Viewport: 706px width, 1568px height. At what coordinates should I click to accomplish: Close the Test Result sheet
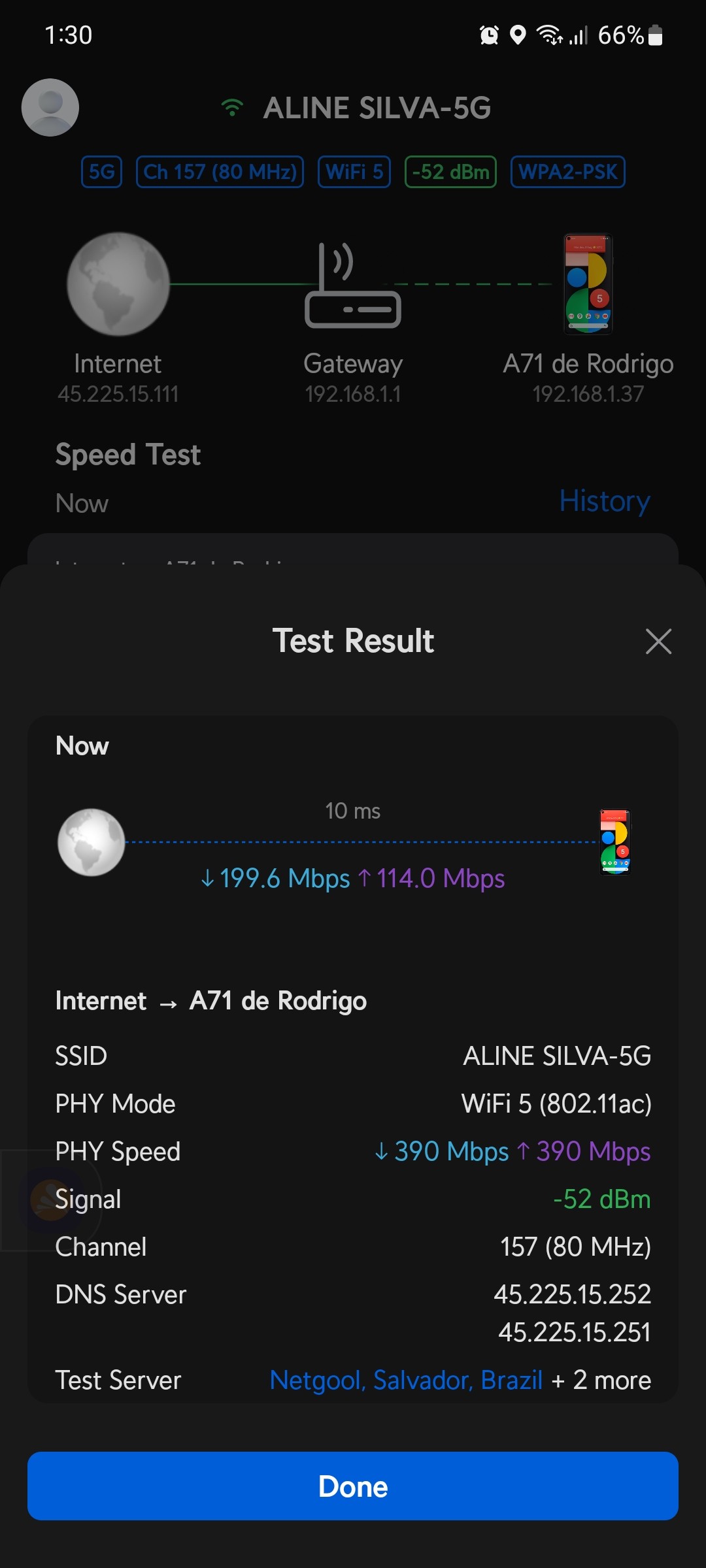point(658,641)
